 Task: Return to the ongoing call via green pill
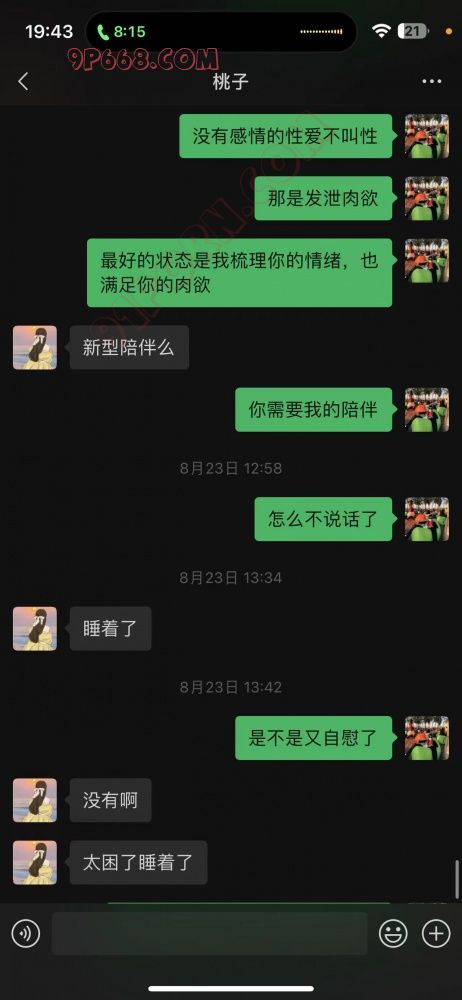coord(121,31)
